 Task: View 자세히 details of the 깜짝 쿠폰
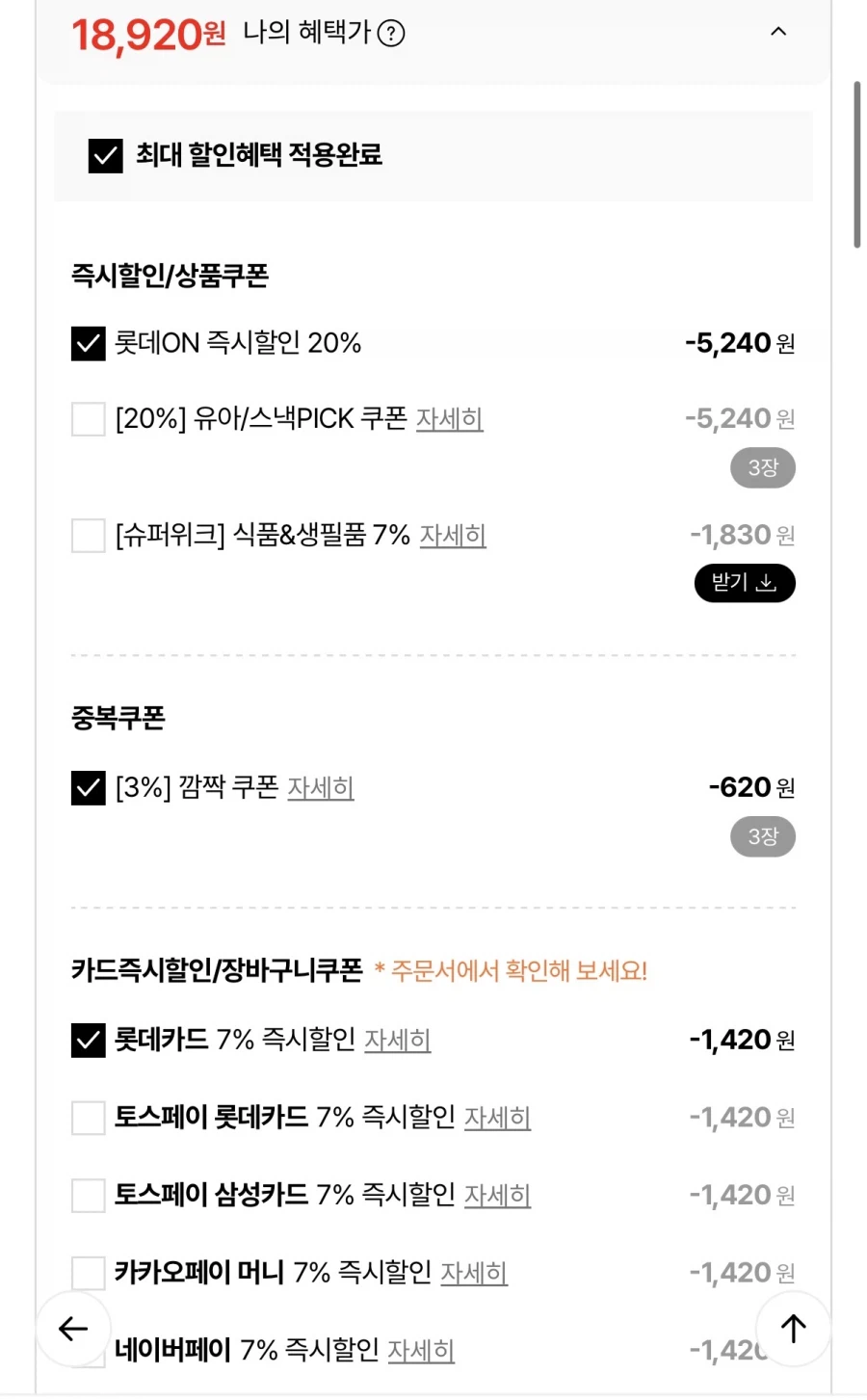(321, 788)
